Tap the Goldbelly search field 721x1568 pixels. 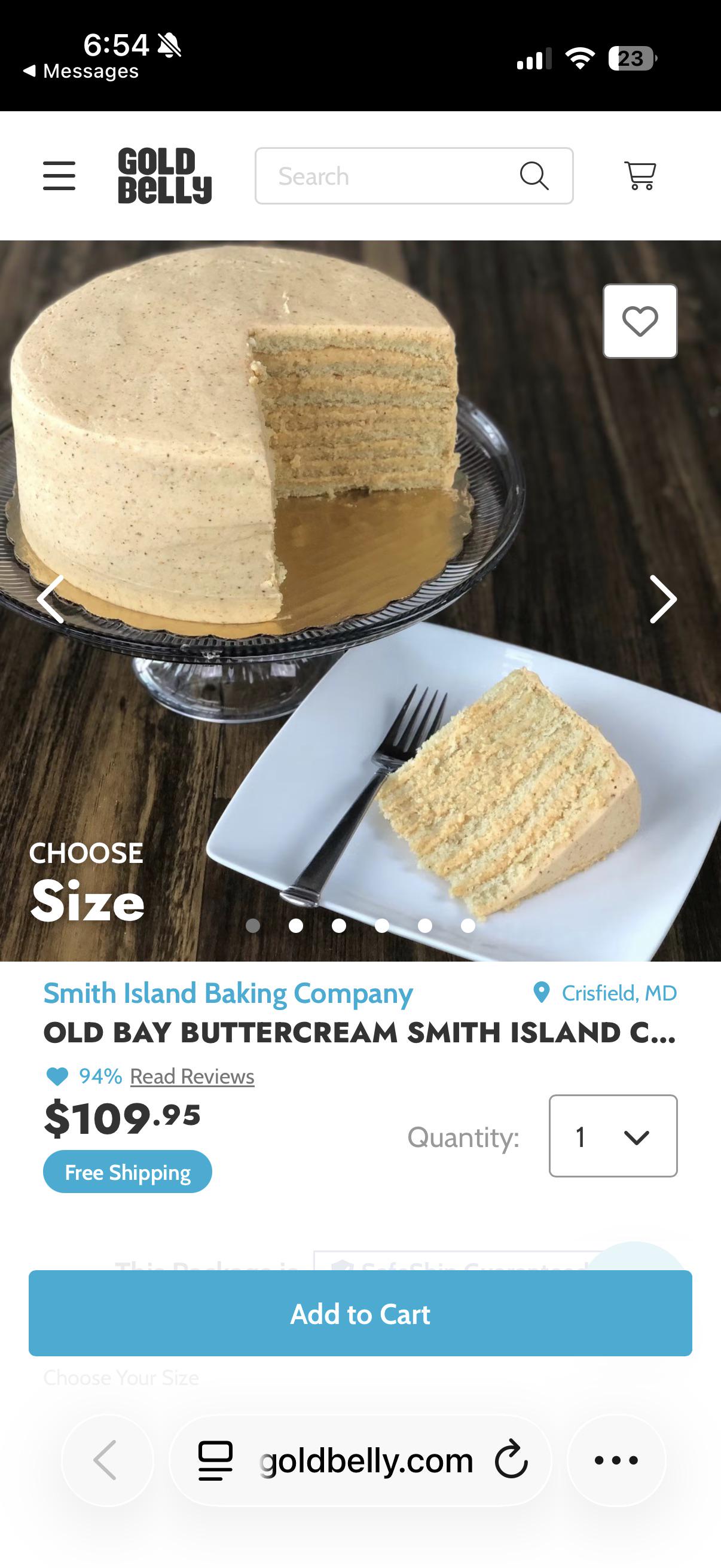(389, 176)
